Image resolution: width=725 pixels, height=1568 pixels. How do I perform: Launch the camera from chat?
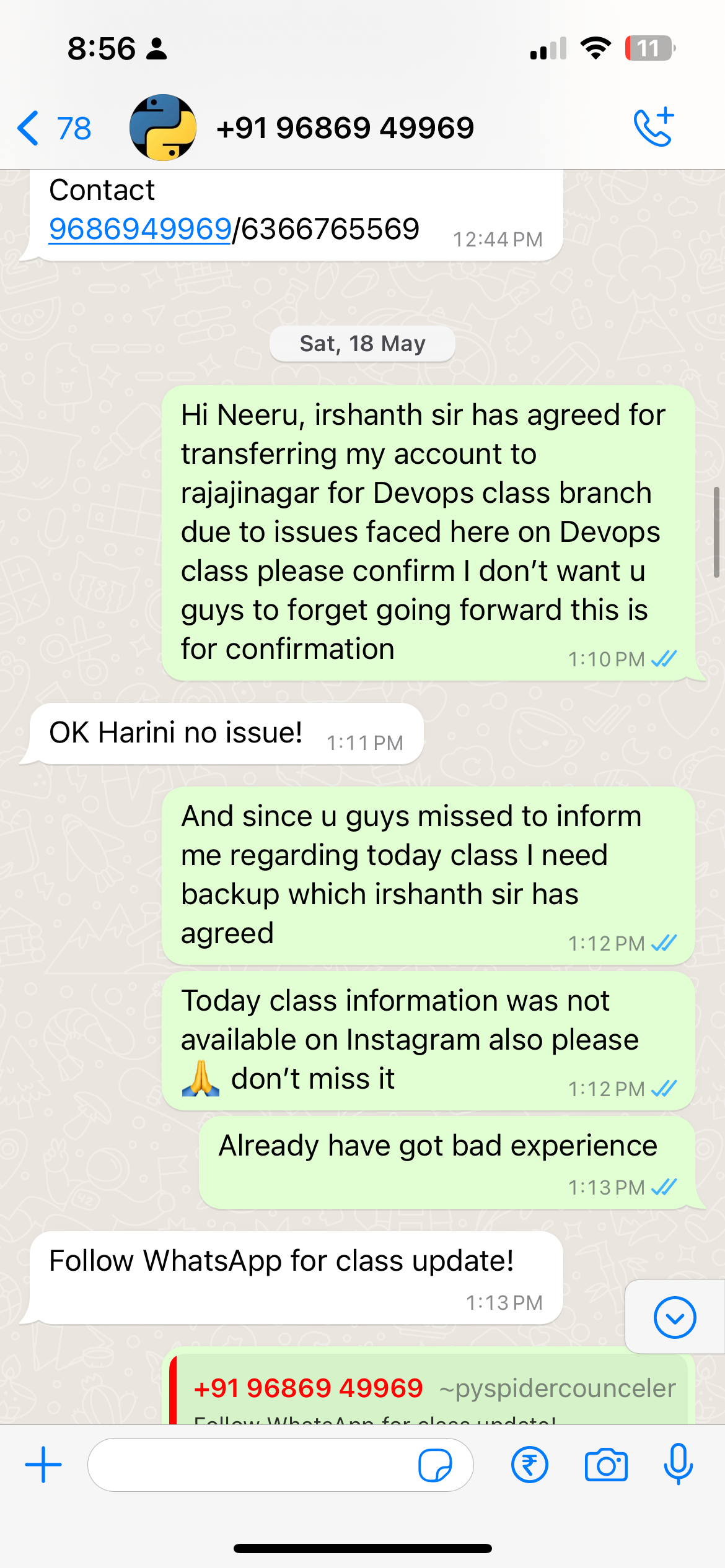pyautogui.click(x=606, y=1465)
